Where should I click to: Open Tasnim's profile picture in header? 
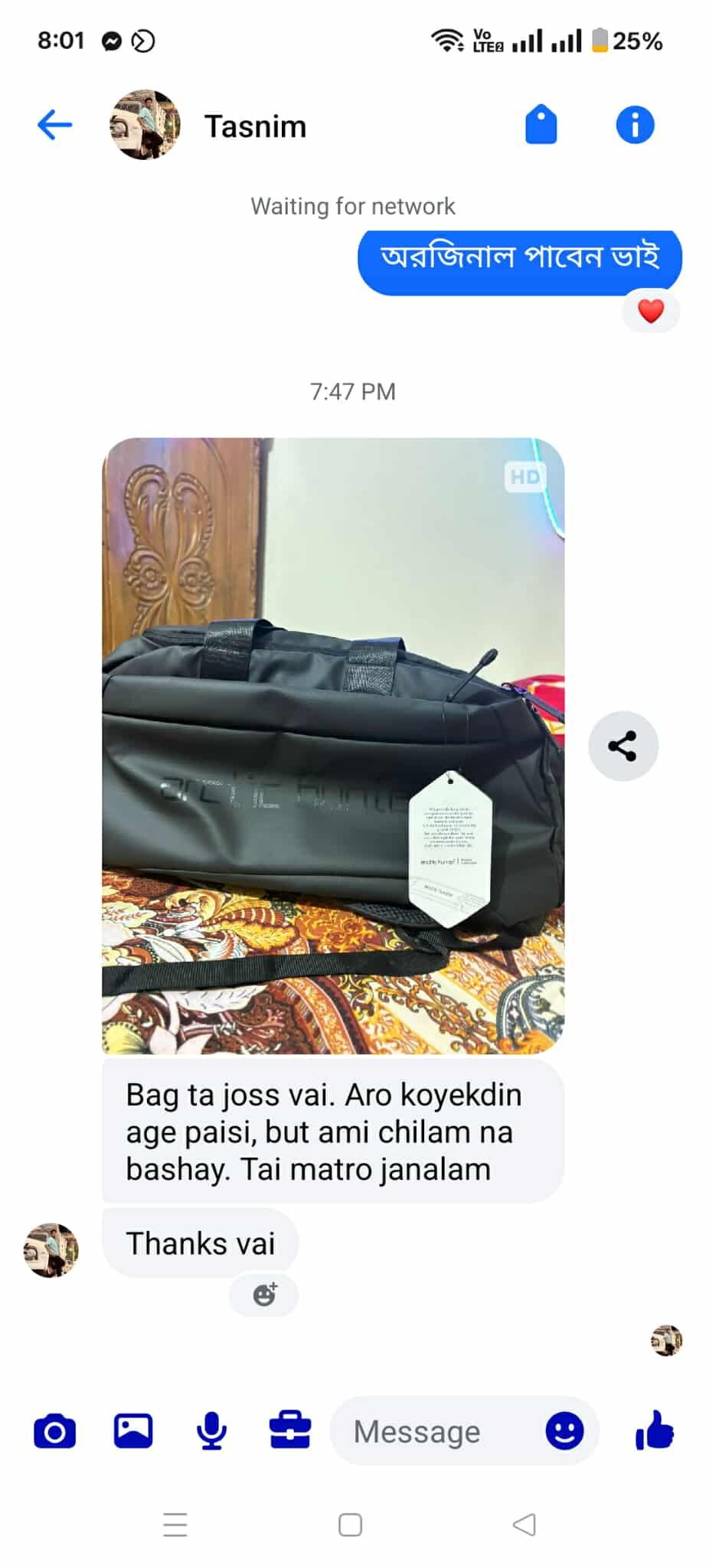point(145,125)
